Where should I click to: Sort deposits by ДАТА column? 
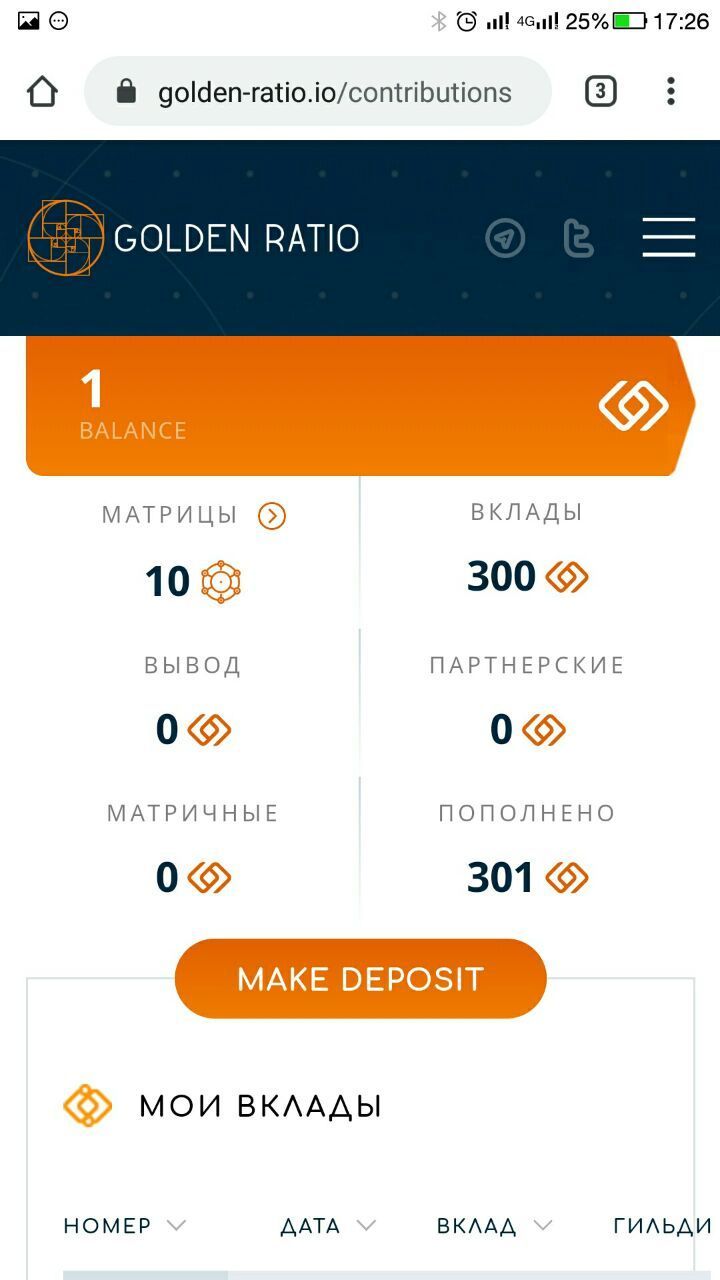pos(327,1226)
